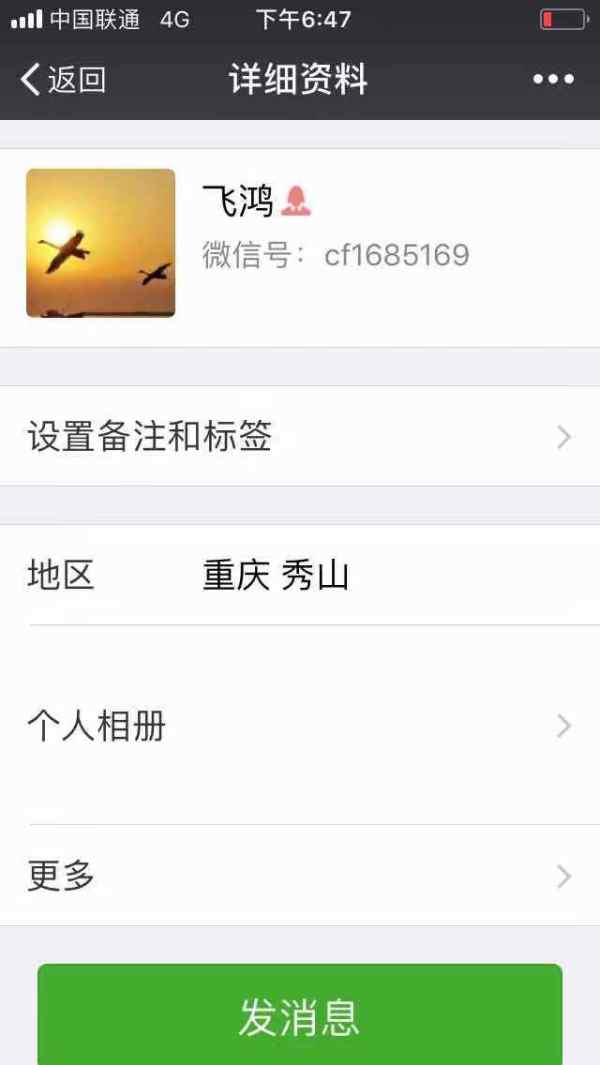Tap the green 发消息 button

coord(300,1015)
